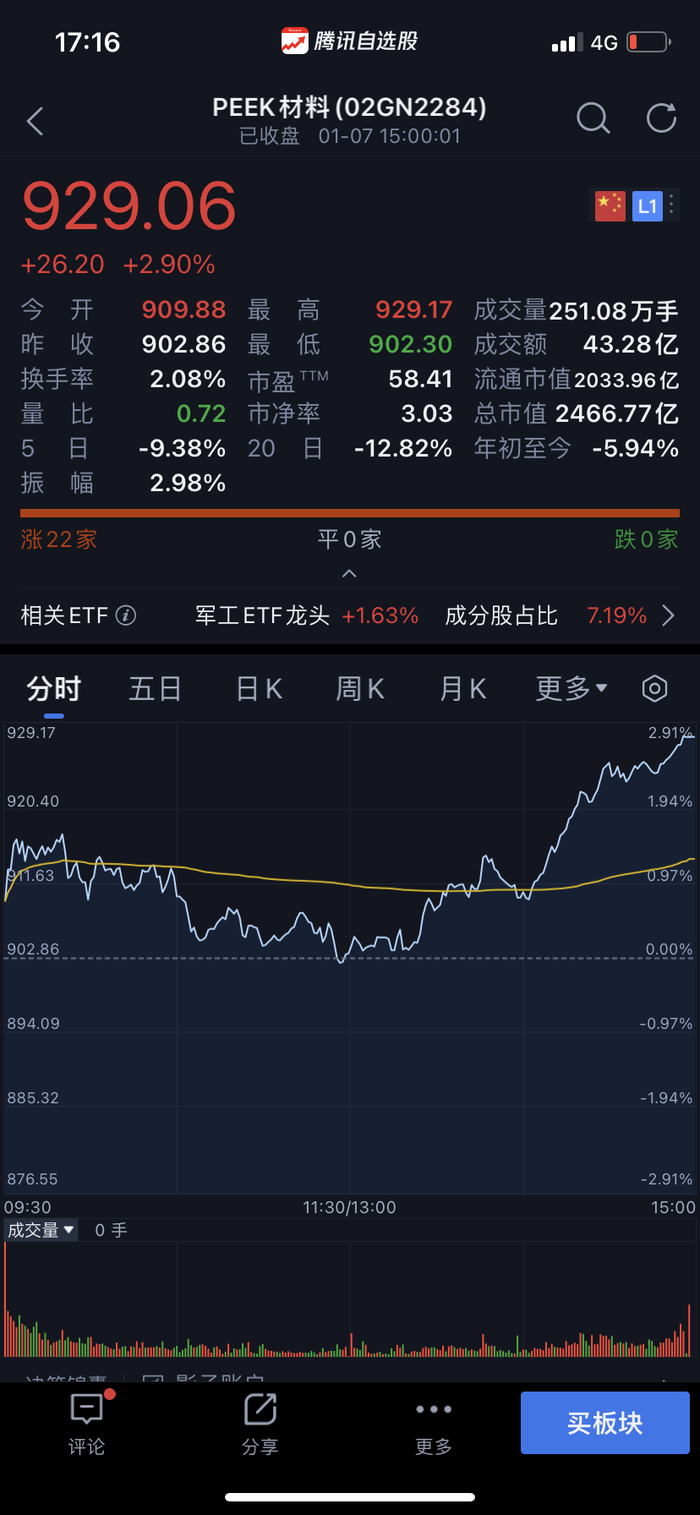
Task: Tap the 买板块 buy button
Action: (604, 1423)
